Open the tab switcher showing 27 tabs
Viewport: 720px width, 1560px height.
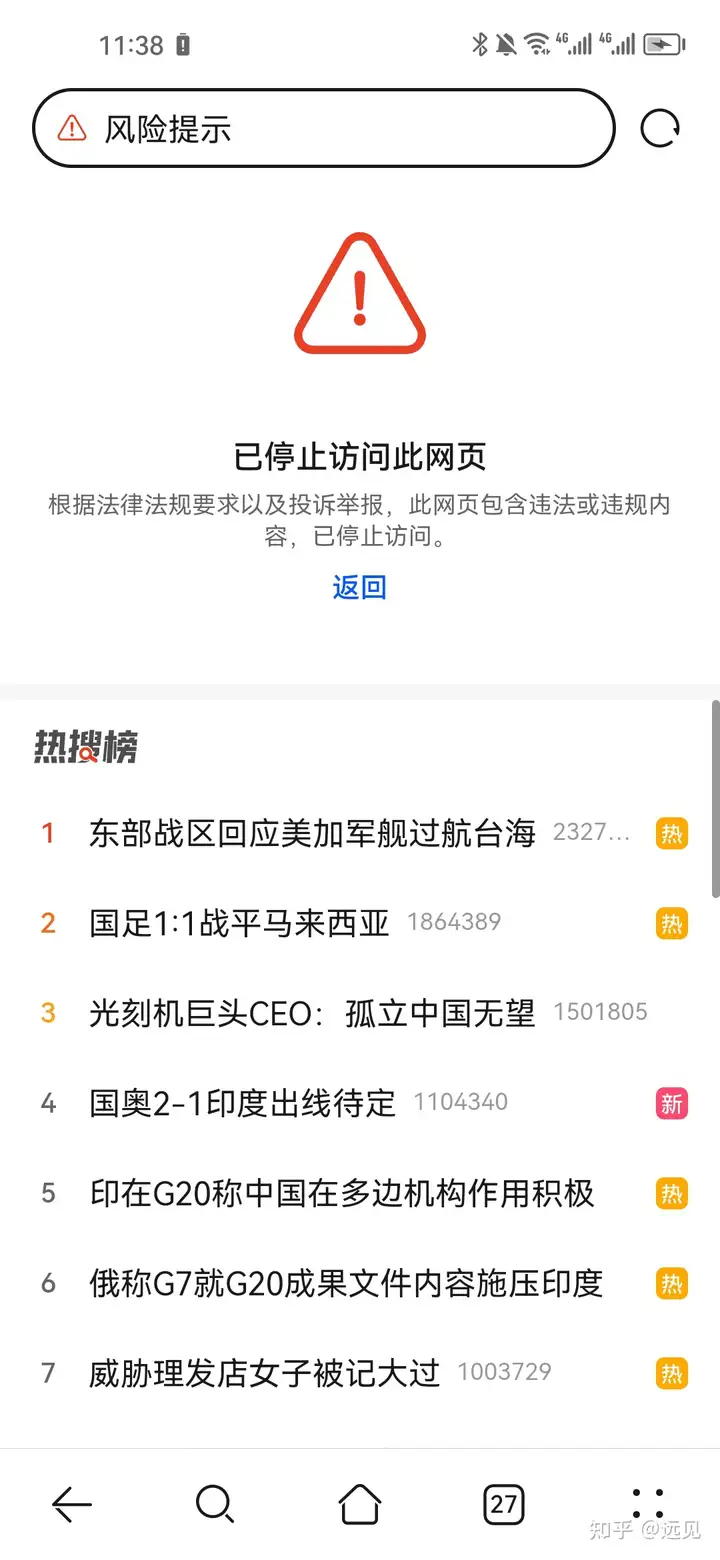pyautogui.click(x=504, y=1503)
